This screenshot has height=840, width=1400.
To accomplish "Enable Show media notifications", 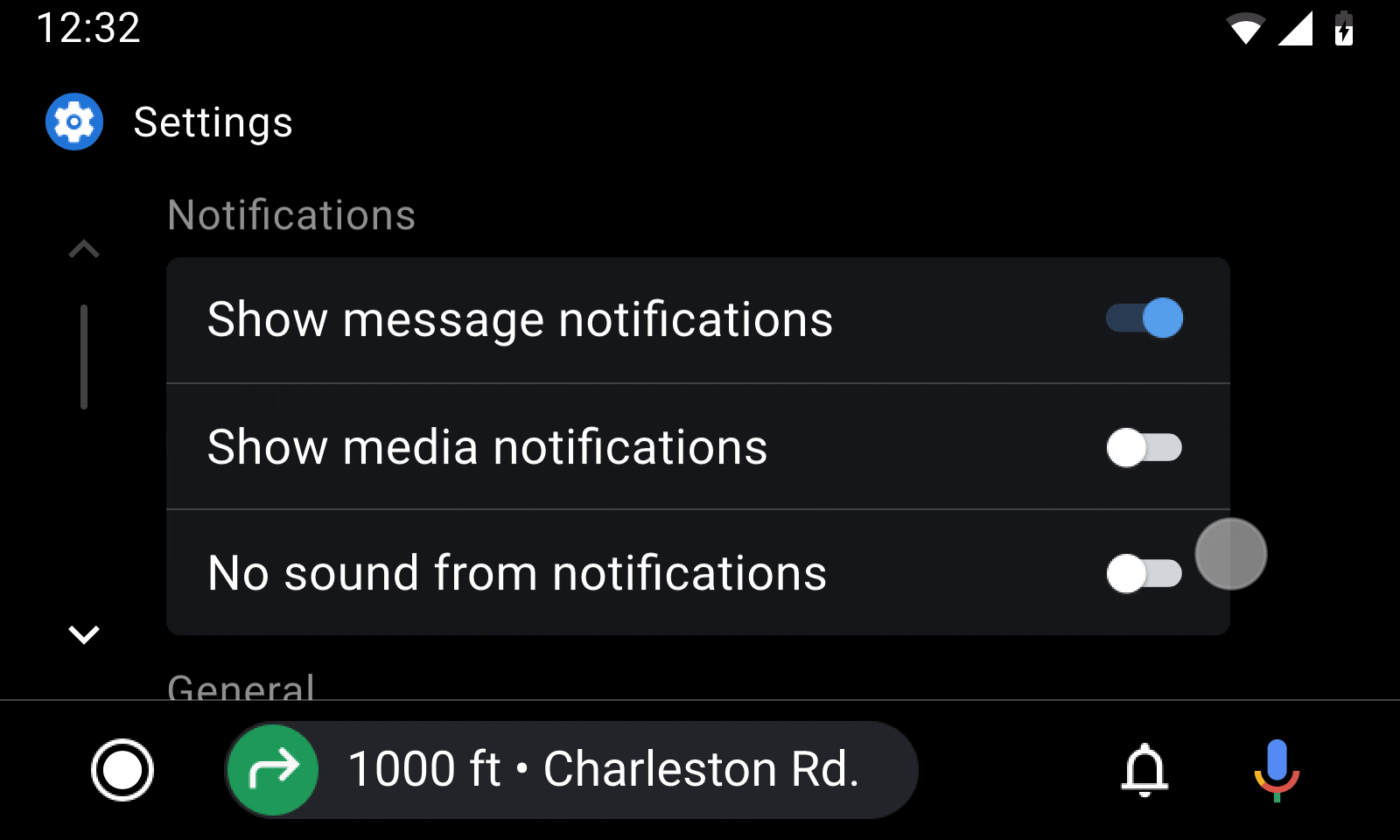I will coord(1144,448).
